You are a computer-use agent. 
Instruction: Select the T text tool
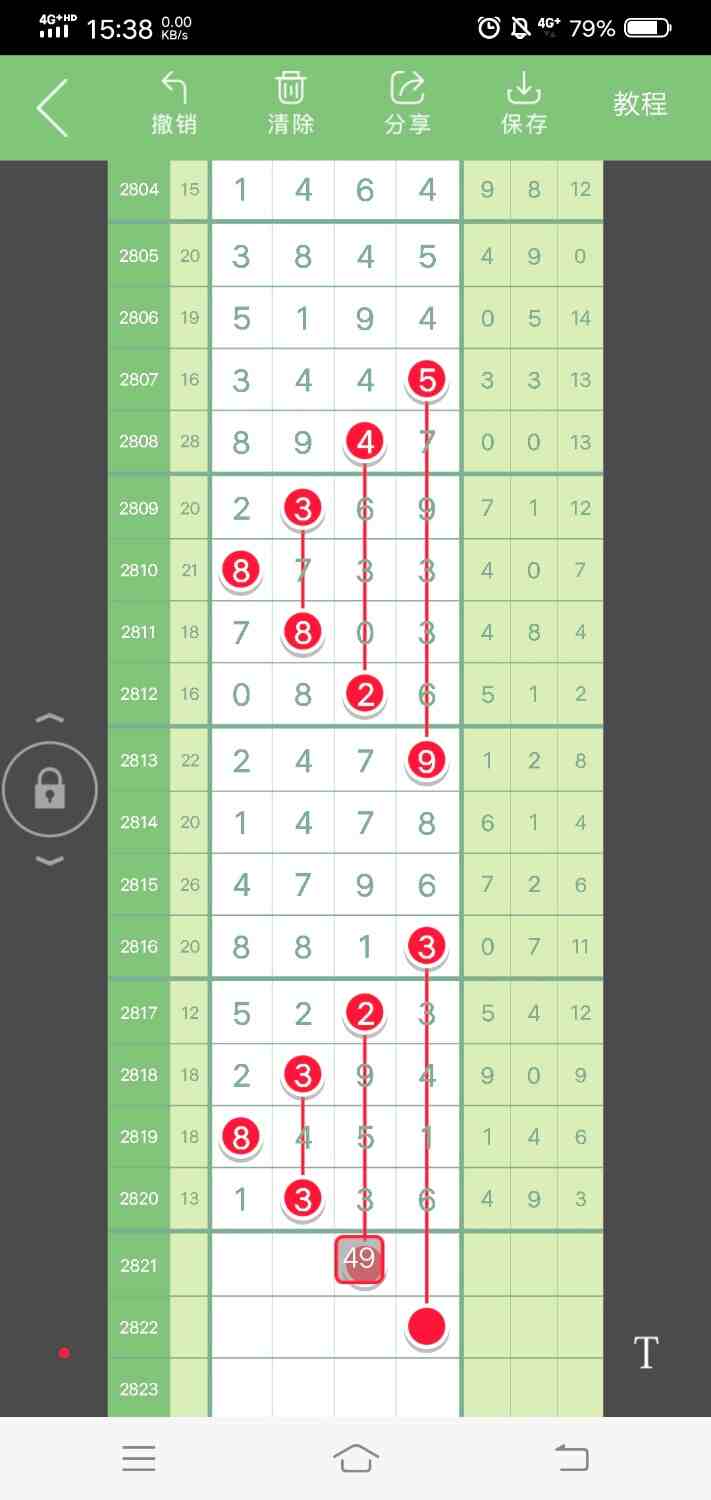pos(646,1353)
